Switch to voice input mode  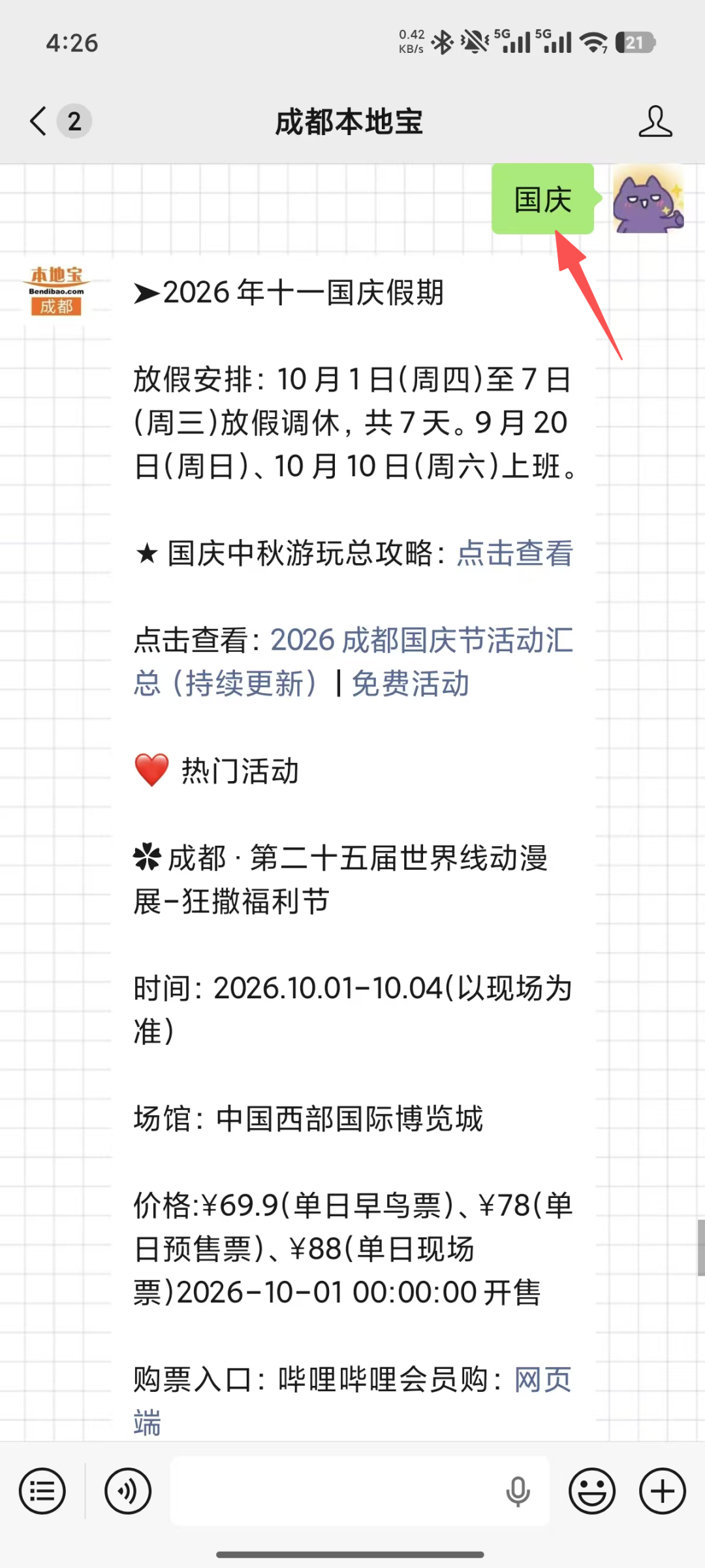click(128, 1491)
